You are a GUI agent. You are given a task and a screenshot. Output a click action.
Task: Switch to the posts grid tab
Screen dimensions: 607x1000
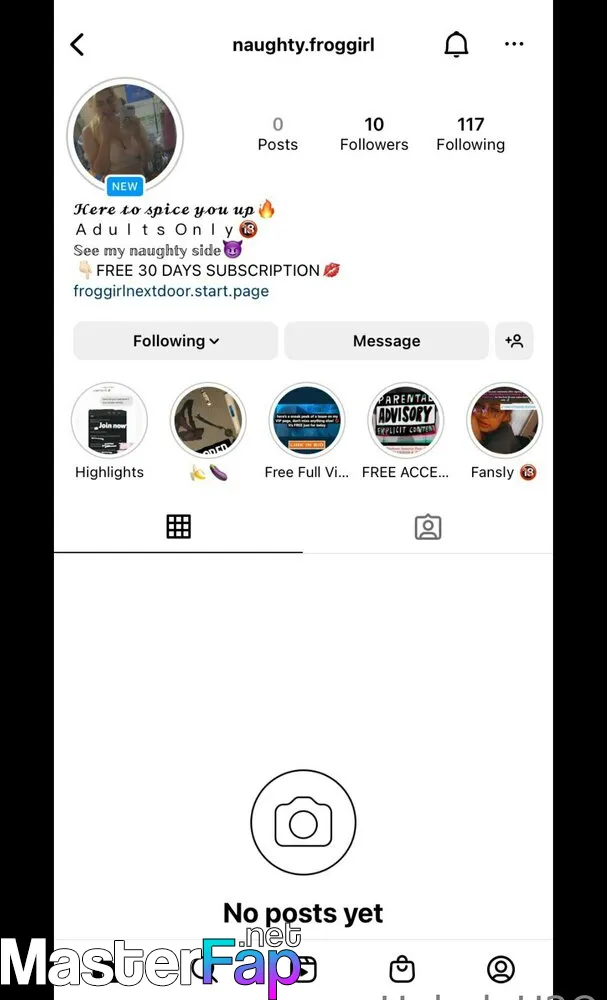click(x=179, y=527)
